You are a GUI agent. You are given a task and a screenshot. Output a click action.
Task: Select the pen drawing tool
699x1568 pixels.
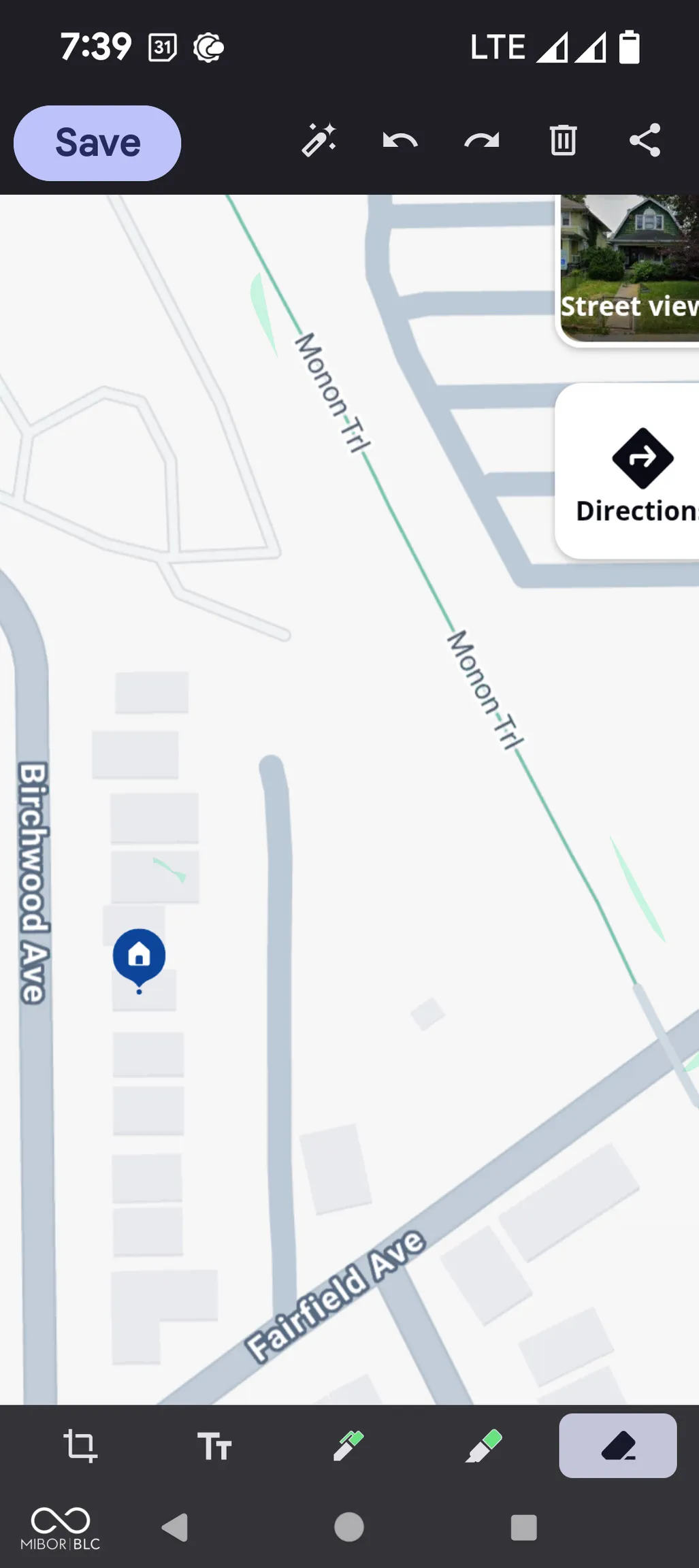click(348, 1445)
